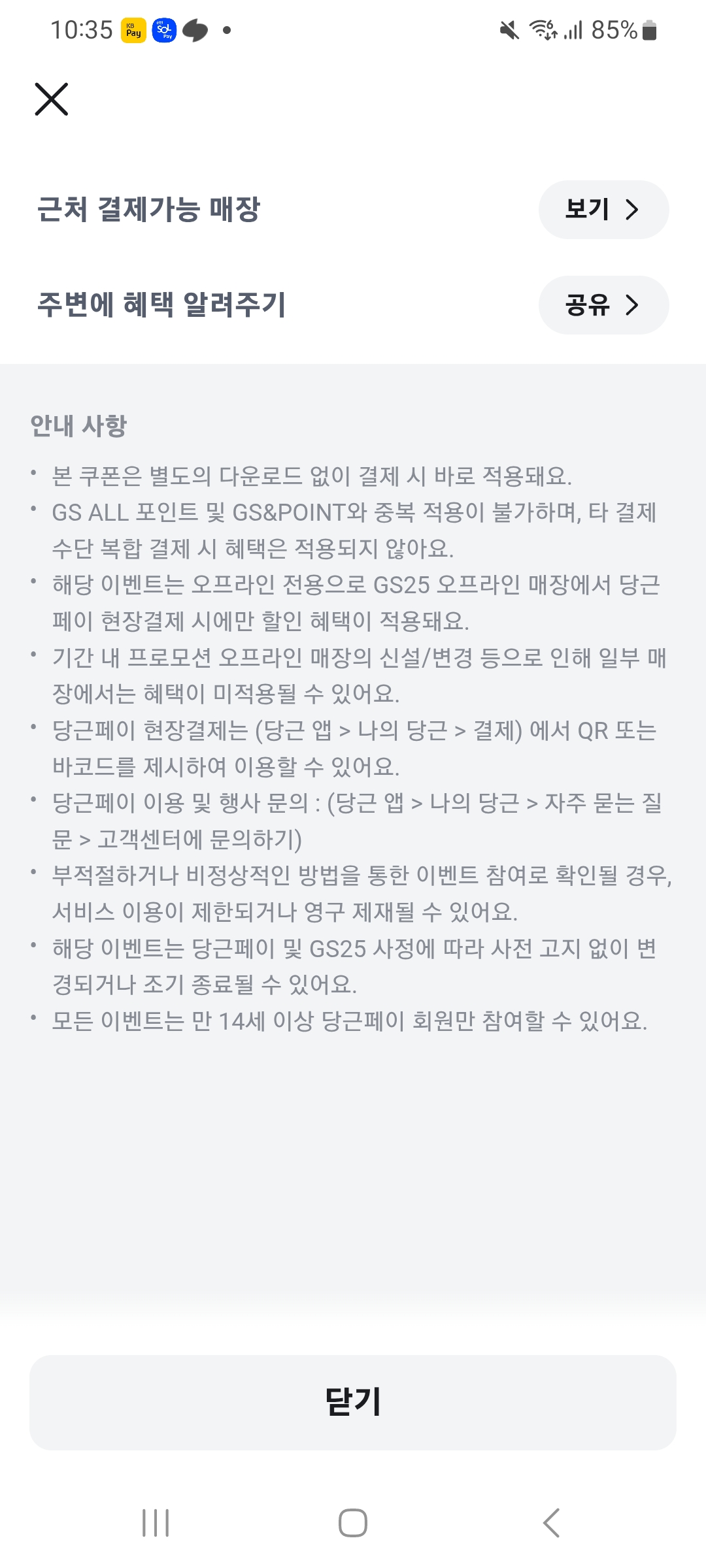Close the page with the X icon
The image size is (706, 1568).
[52, 99]
